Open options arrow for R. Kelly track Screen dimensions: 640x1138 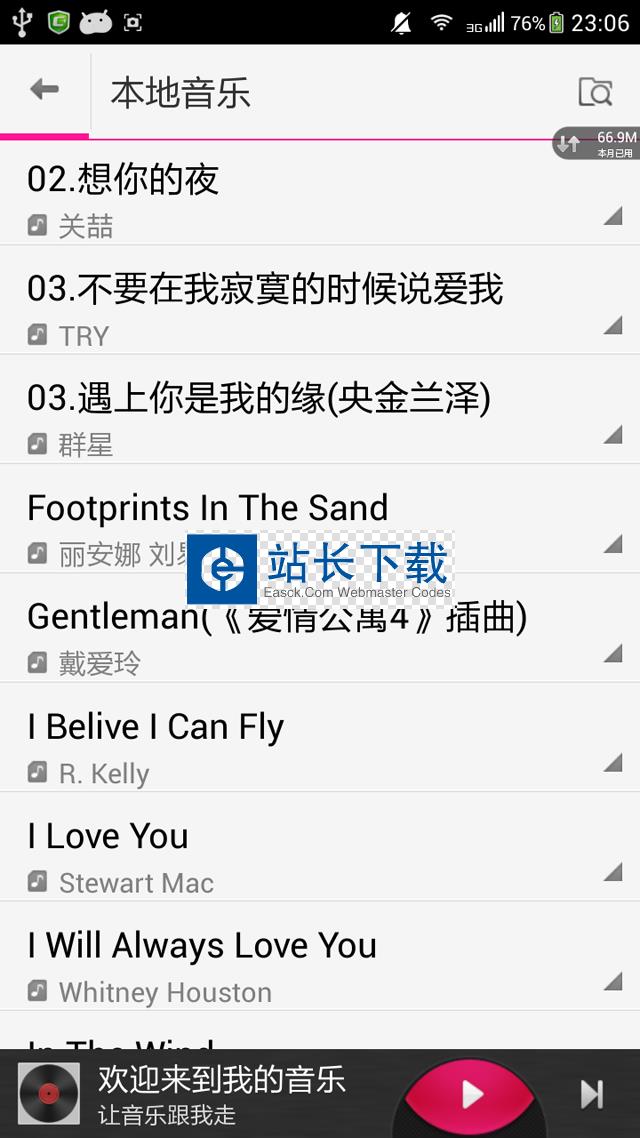pos(613,763)
